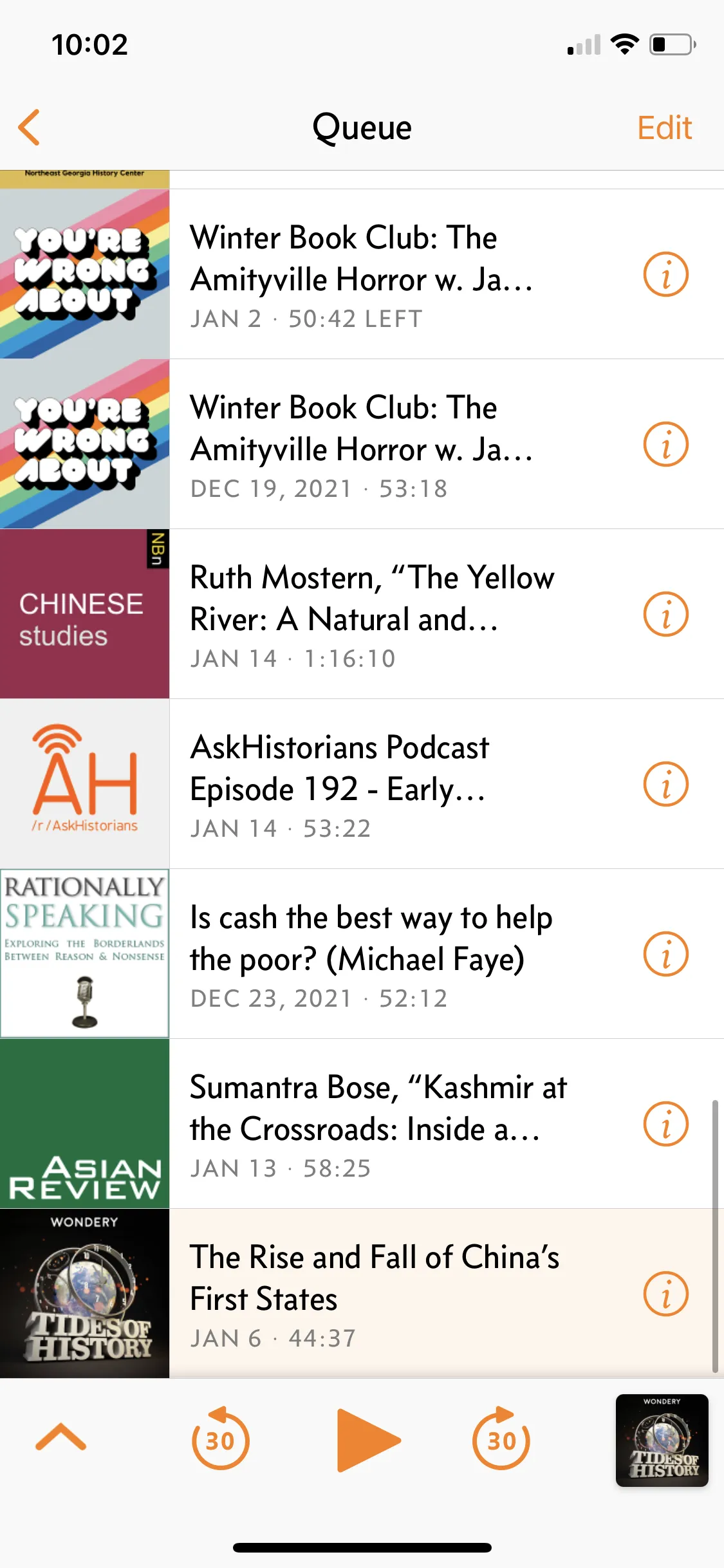
Task: Choose Sumantra Bose's Kashmir at the Crossroads episode
Action: tap(386, 1124)
